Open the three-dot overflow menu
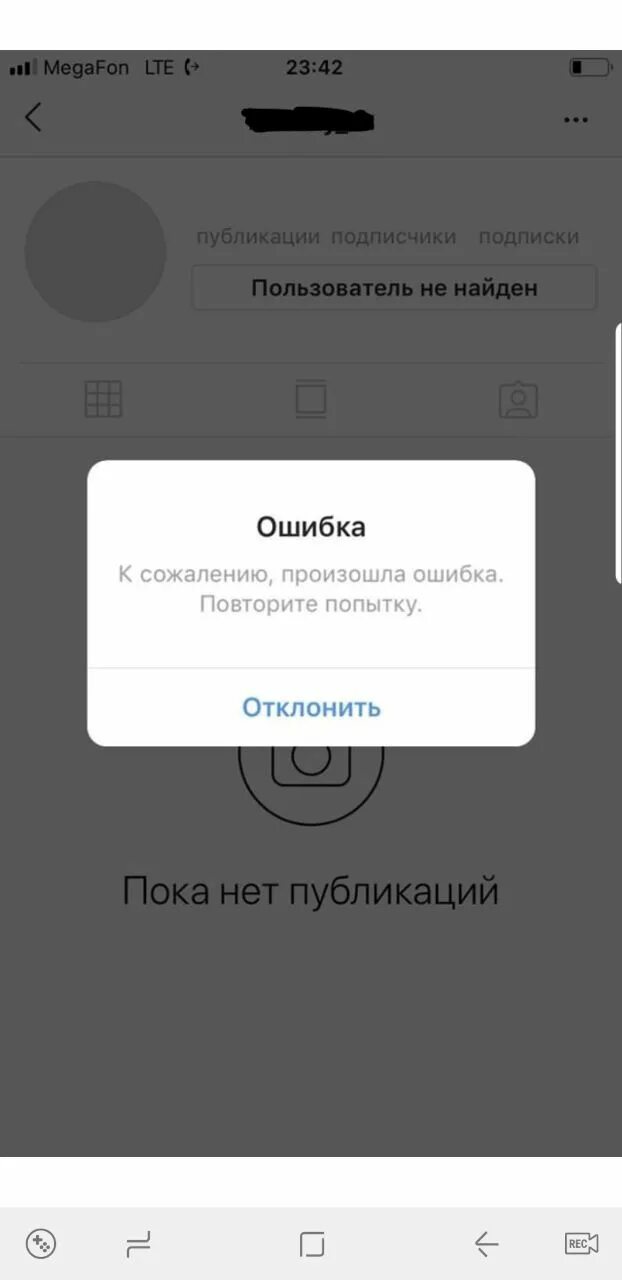Image resolution: width=622 pixels, height=1280 pixels. tap(575, 120)
